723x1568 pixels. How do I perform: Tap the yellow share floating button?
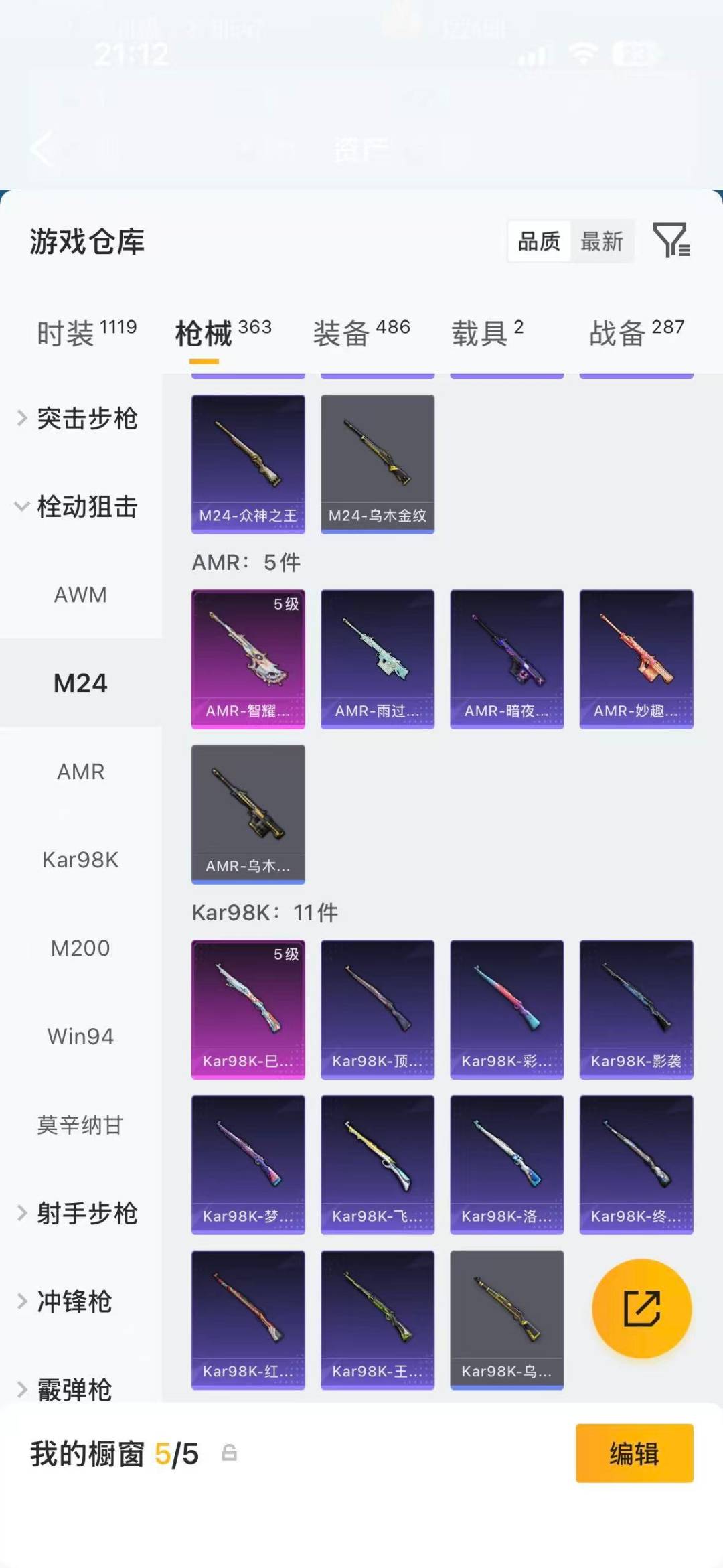tap(641, 1307)
